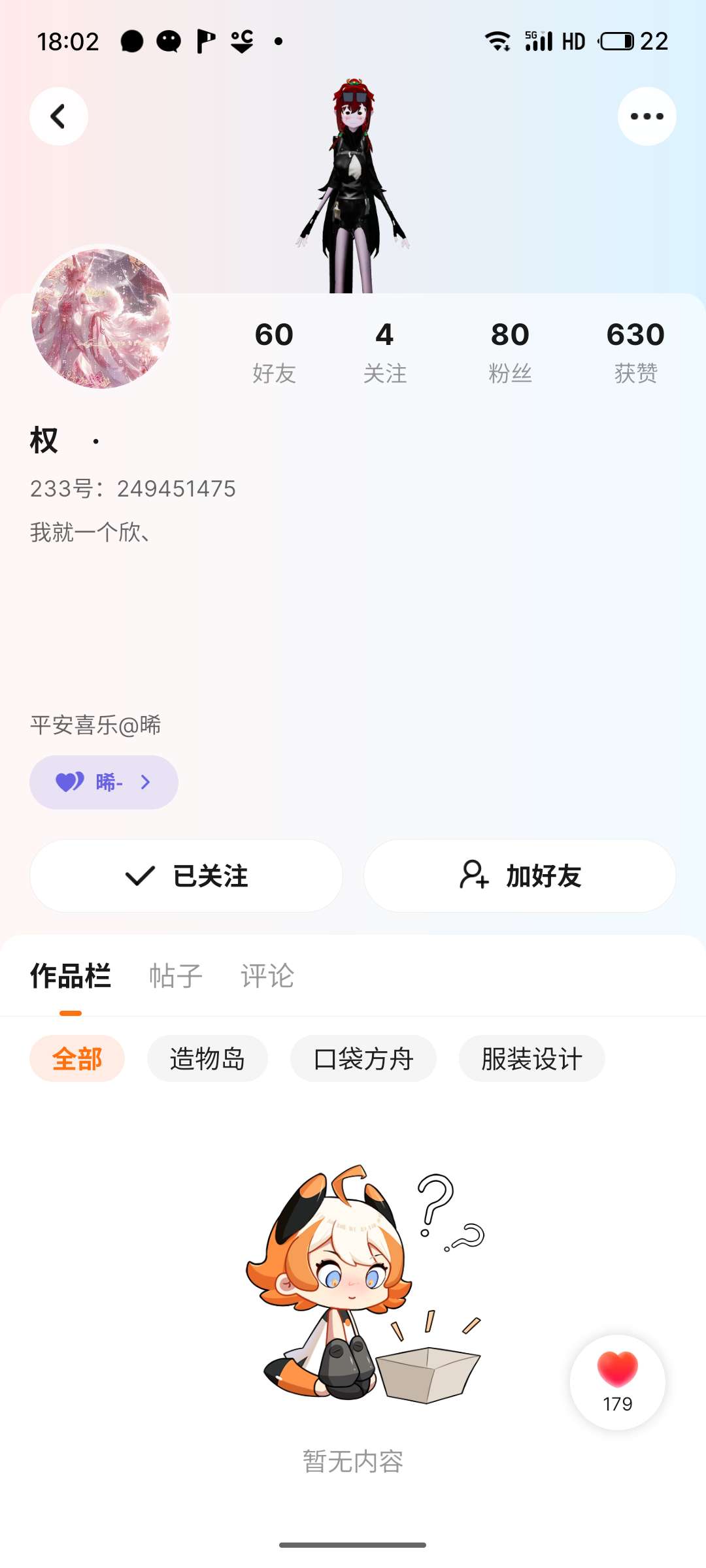Select the 作品栏 tab
The width and height of the screenshot is (706, 1568).
click(x=71, y=976)
